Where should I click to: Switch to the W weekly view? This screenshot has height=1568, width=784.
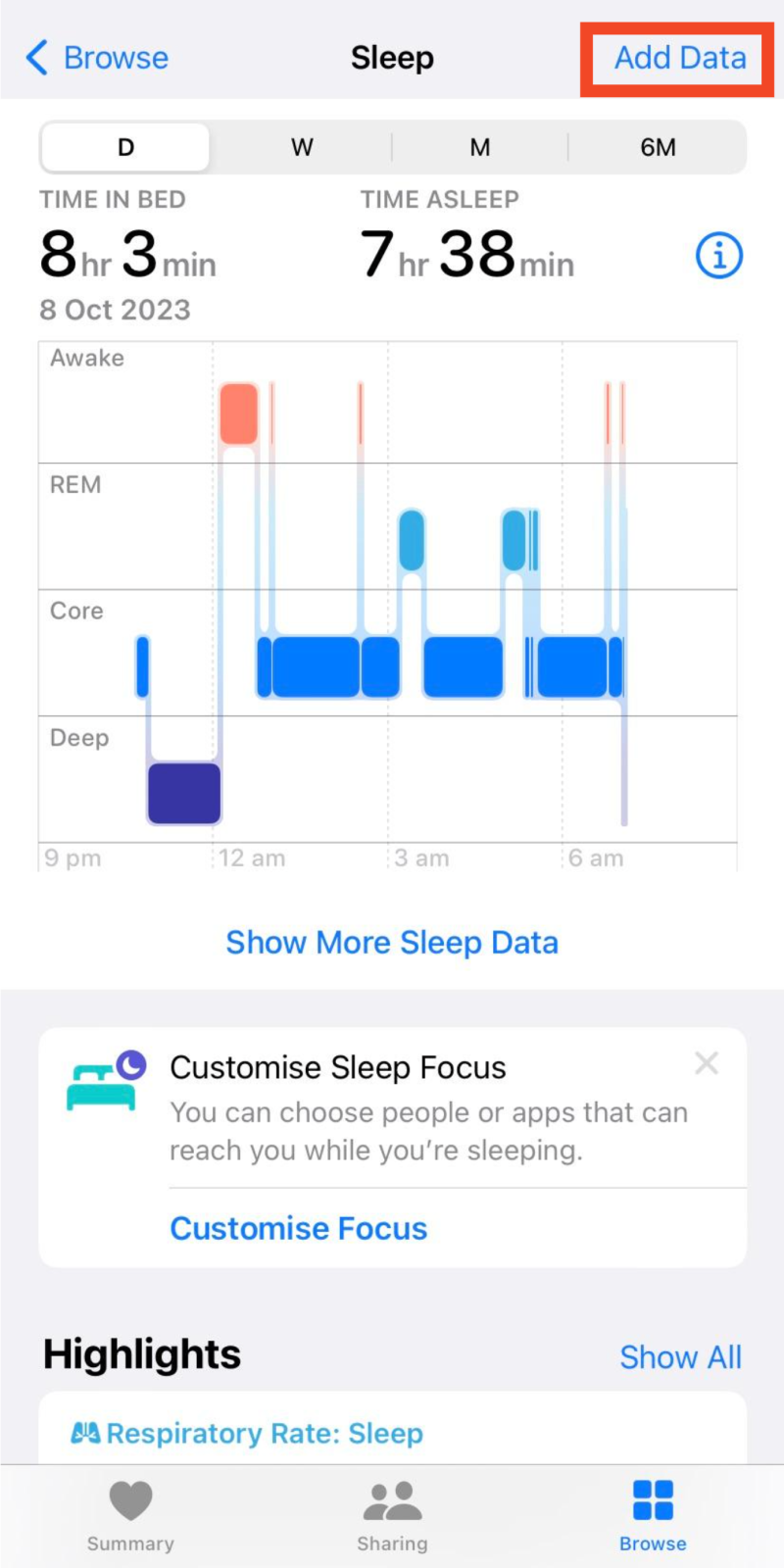coord(302,147)
